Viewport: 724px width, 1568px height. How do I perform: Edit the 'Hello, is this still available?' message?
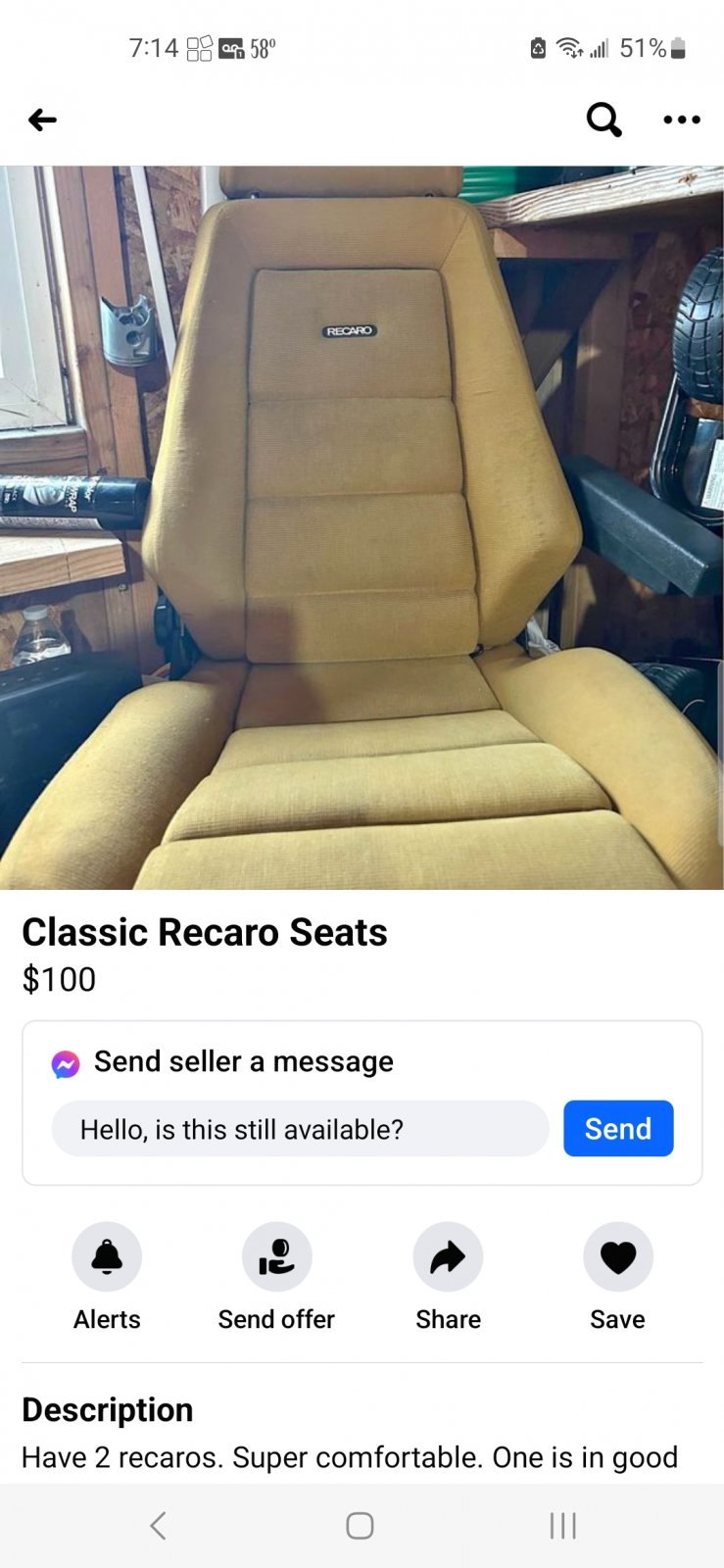300,1129
